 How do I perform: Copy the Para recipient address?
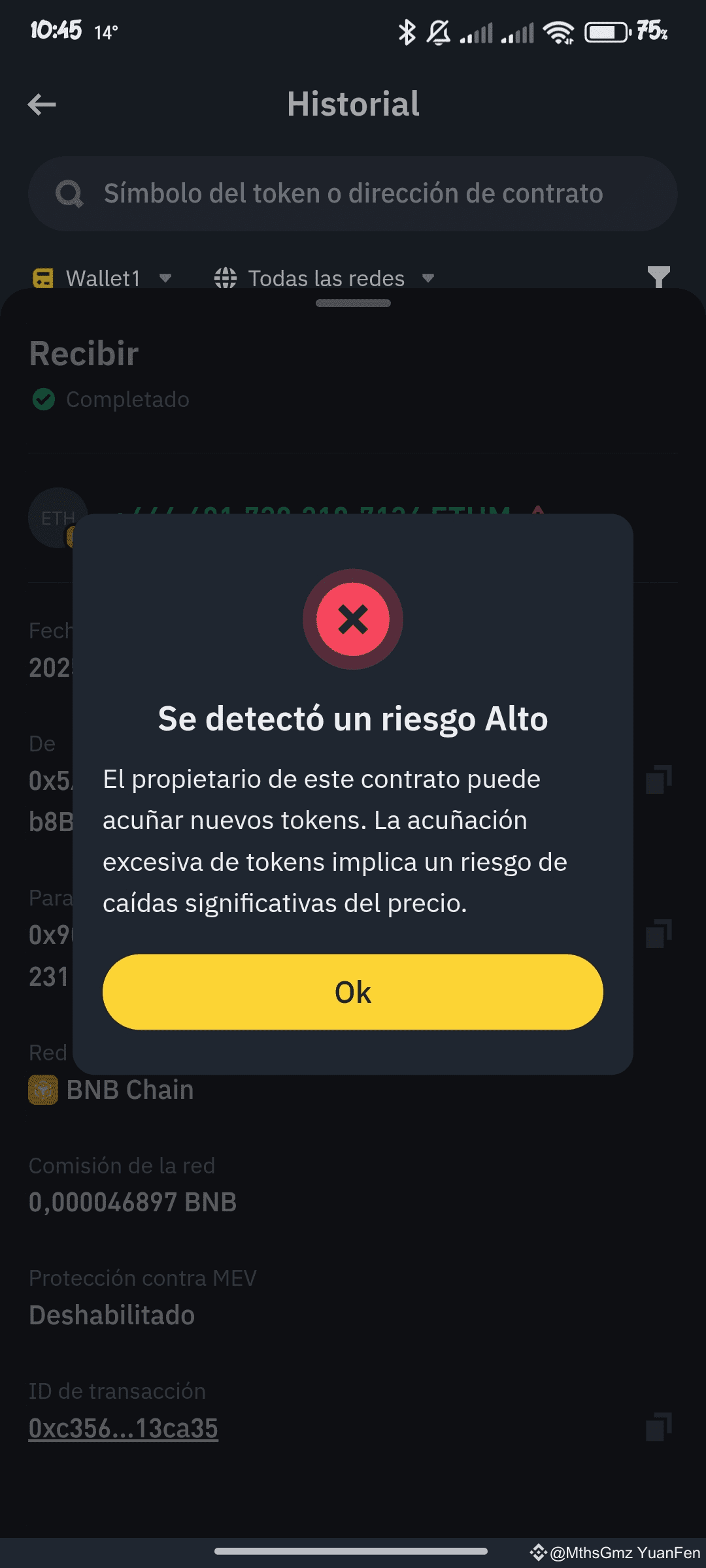point(658,934)
